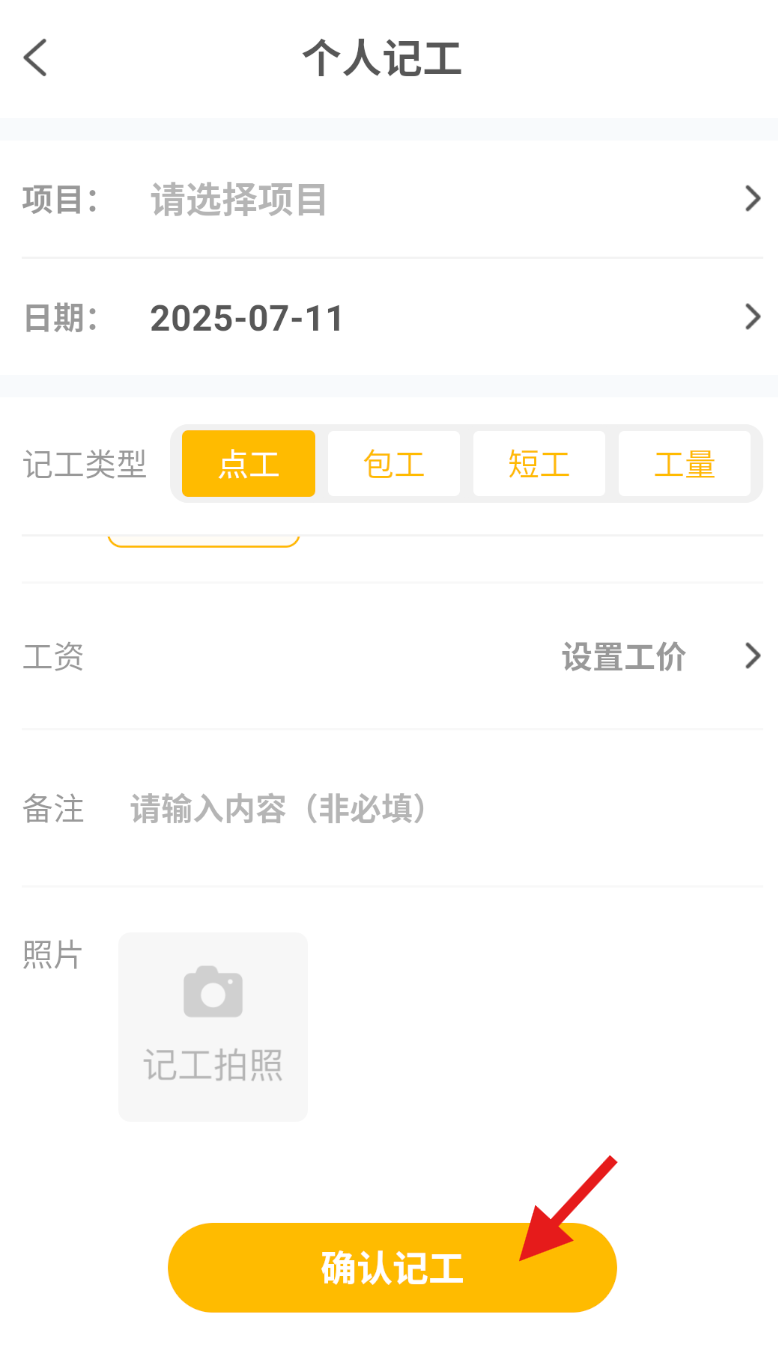
Task: Go back from 个人记工 page
Action: pyautogui.click(x=36, y=58)
